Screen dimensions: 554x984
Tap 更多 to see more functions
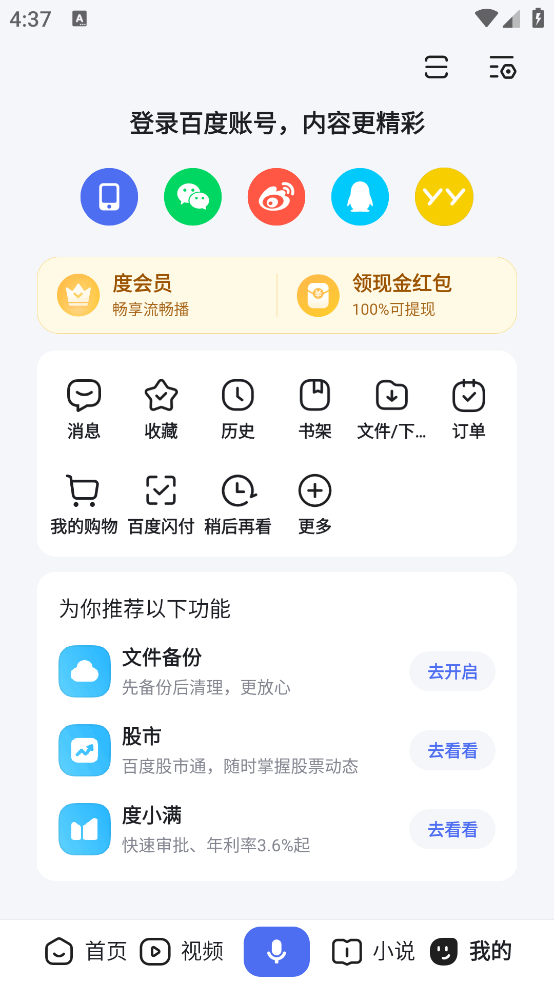[x=315, y=505]
